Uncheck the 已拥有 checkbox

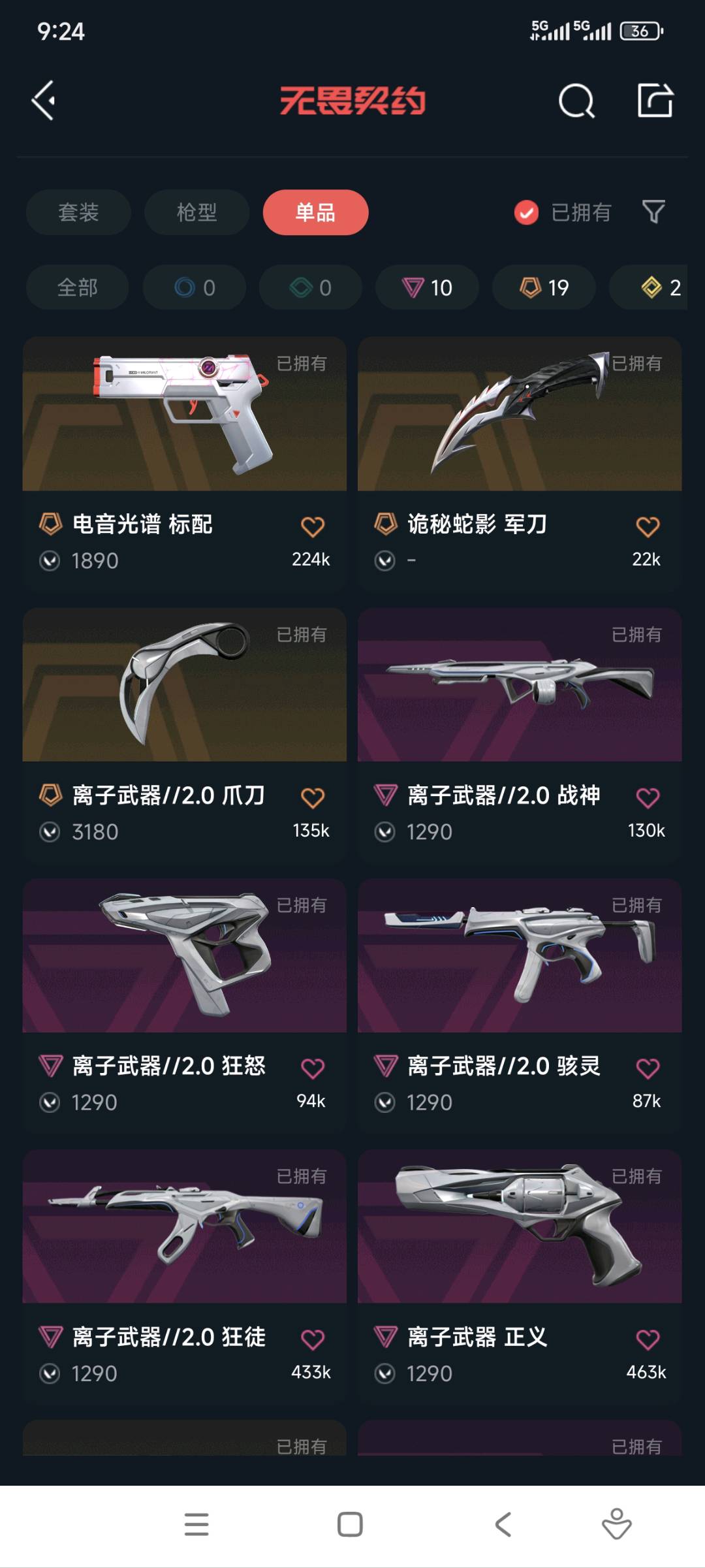click(x=526, y=212)
